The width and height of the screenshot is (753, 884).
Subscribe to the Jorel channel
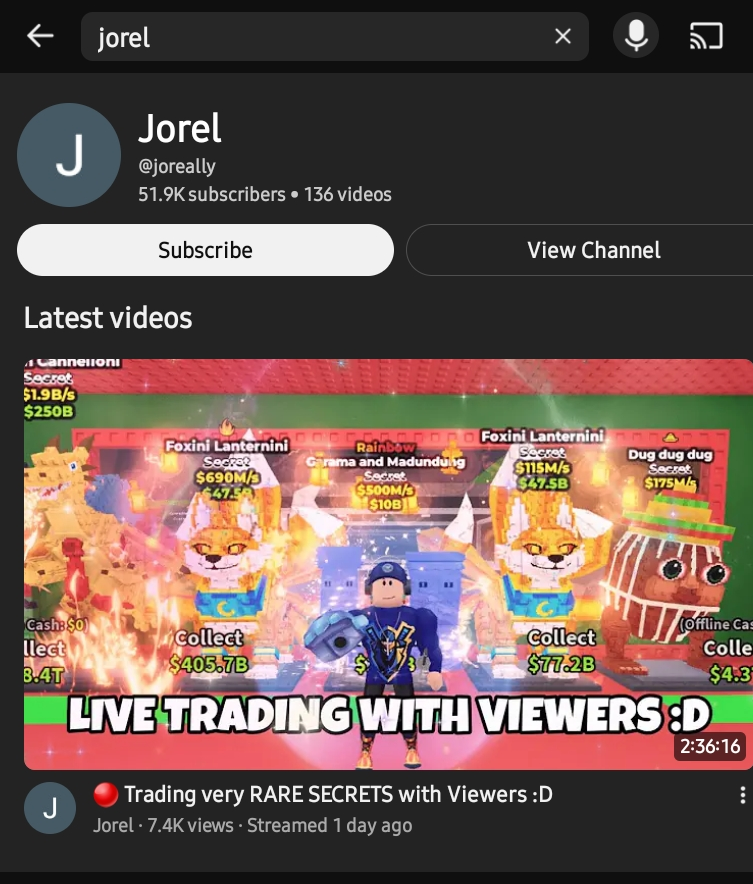[205, 250]
